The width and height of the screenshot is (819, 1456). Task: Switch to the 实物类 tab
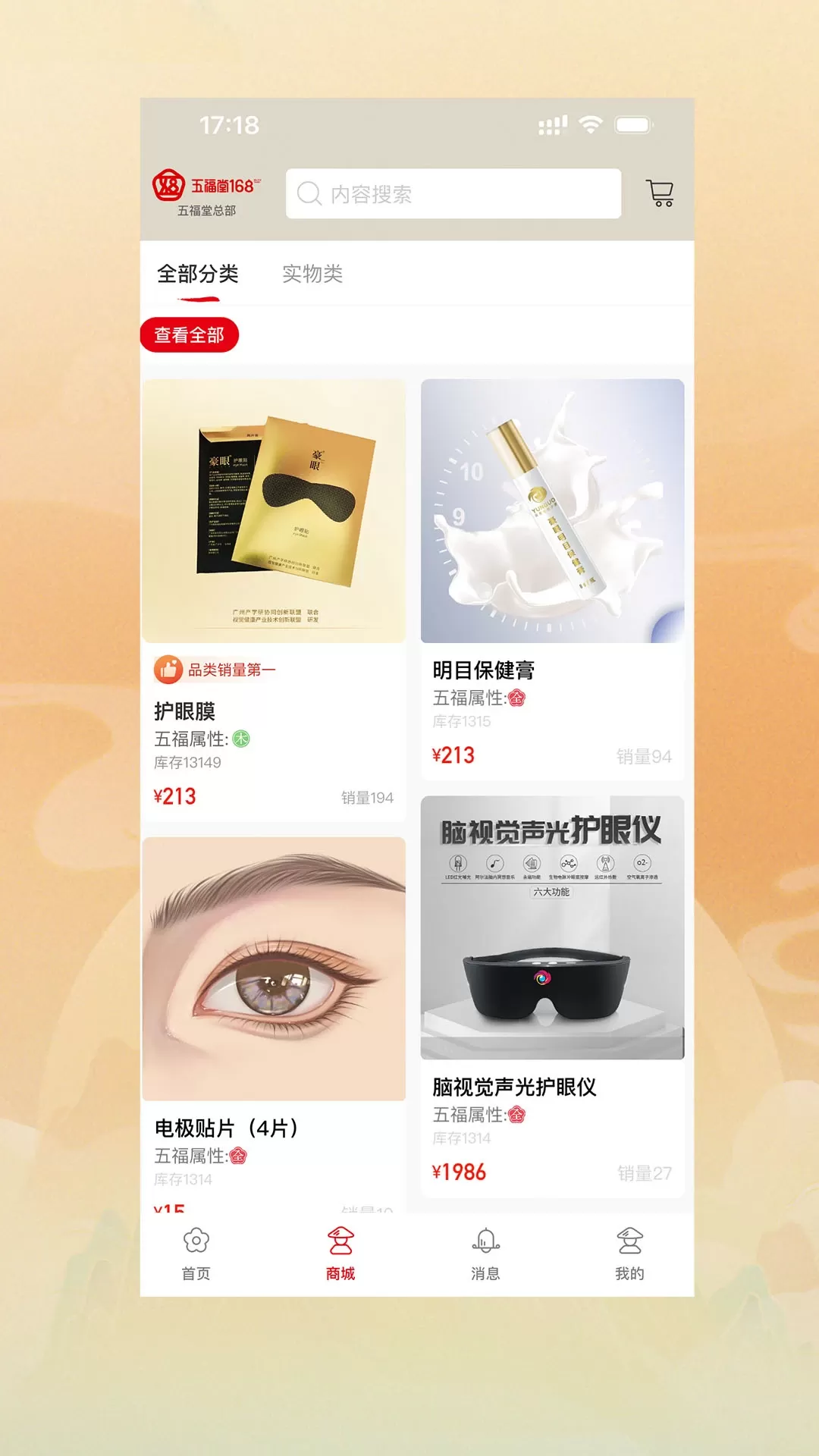tap(312, 274)
